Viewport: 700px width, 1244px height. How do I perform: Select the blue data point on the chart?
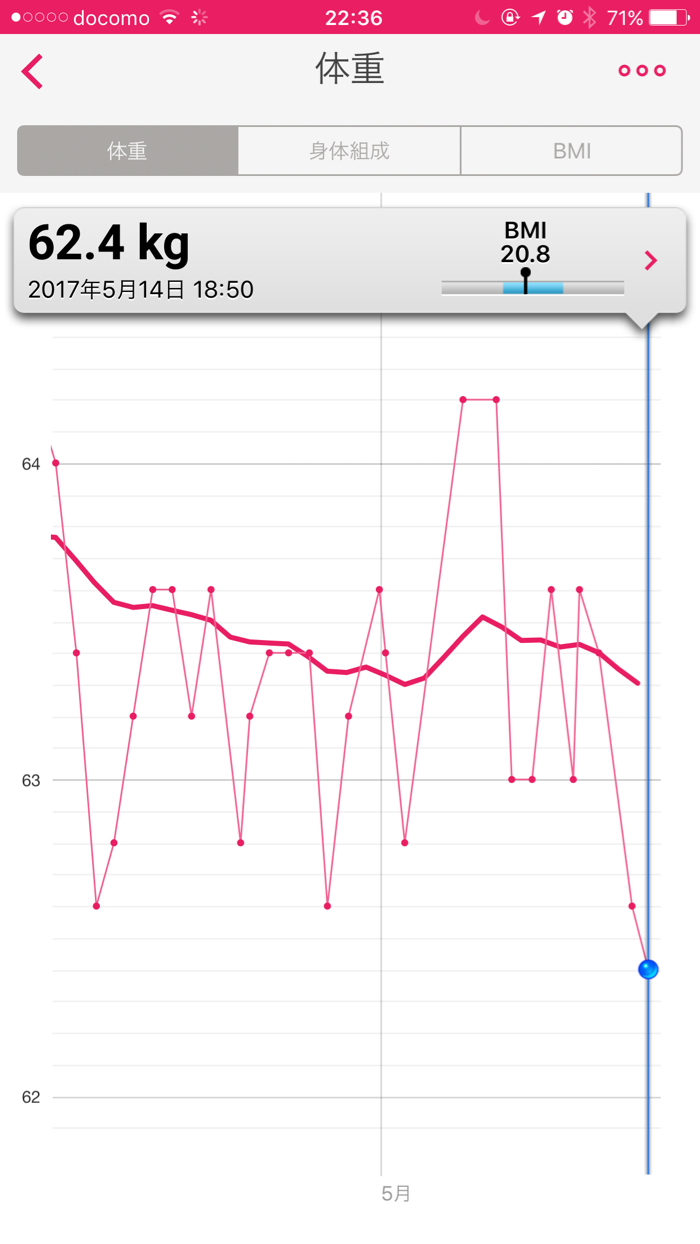(x=648, y=969)
